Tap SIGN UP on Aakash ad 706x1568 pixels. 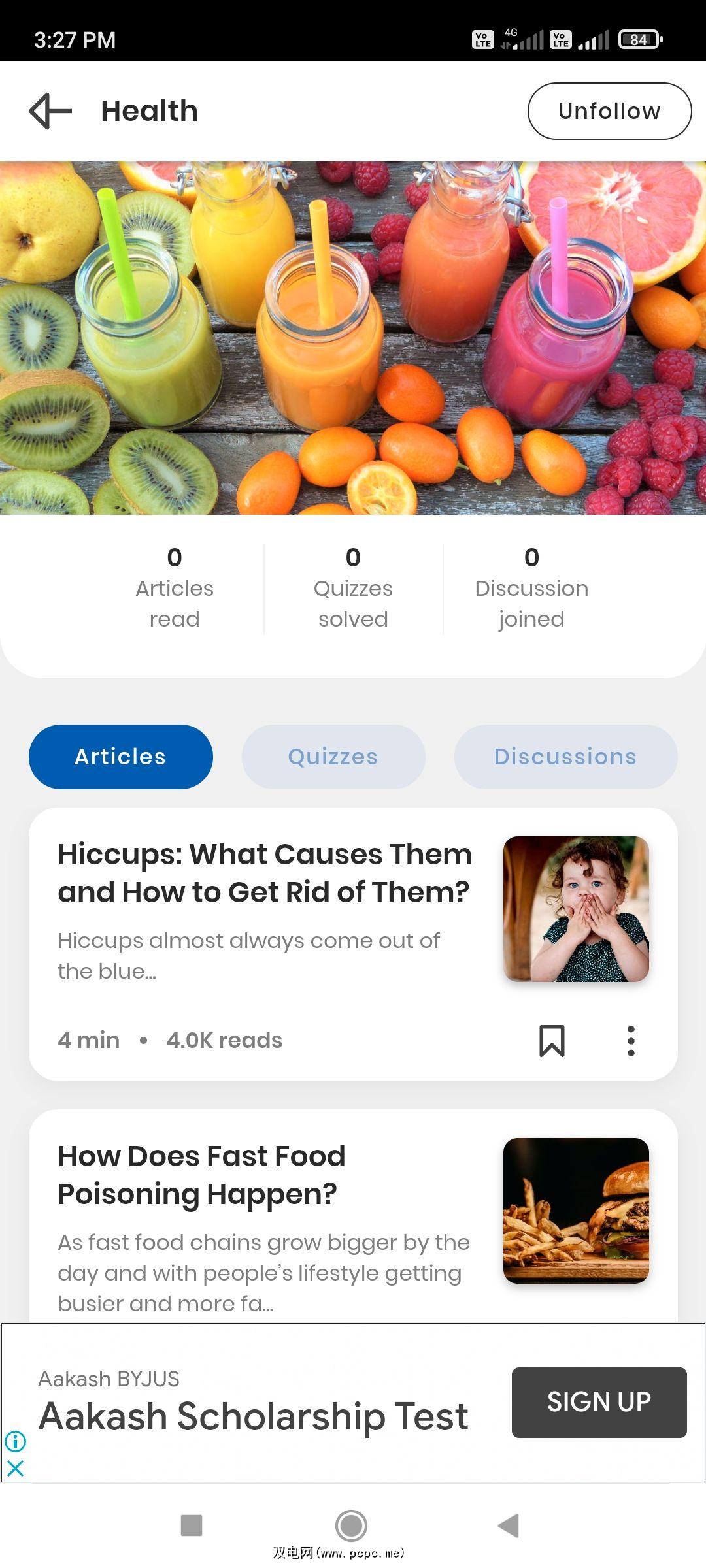point(599,1402)
